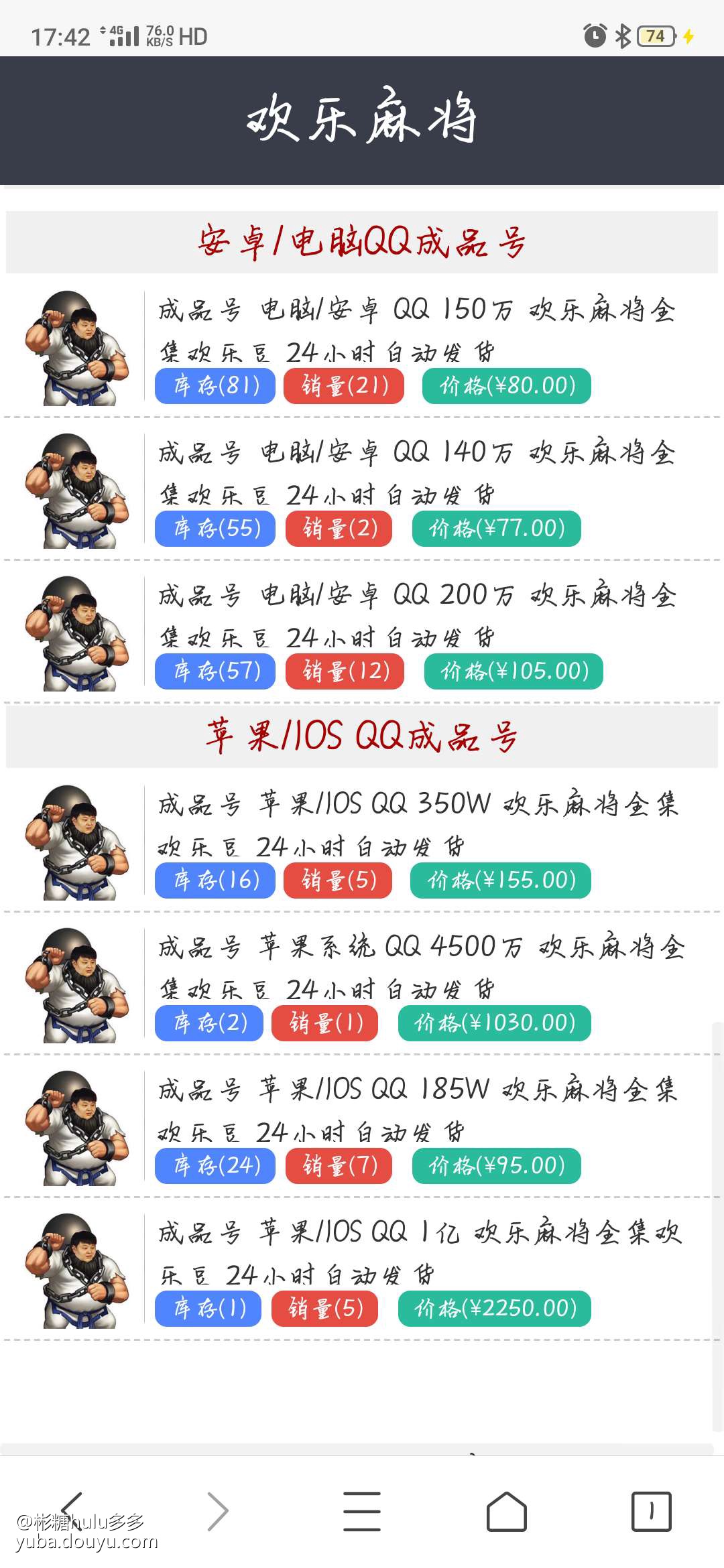
Task: Open the 苹果/IOS QQ 185W listing
Action: click(416, 1110)
